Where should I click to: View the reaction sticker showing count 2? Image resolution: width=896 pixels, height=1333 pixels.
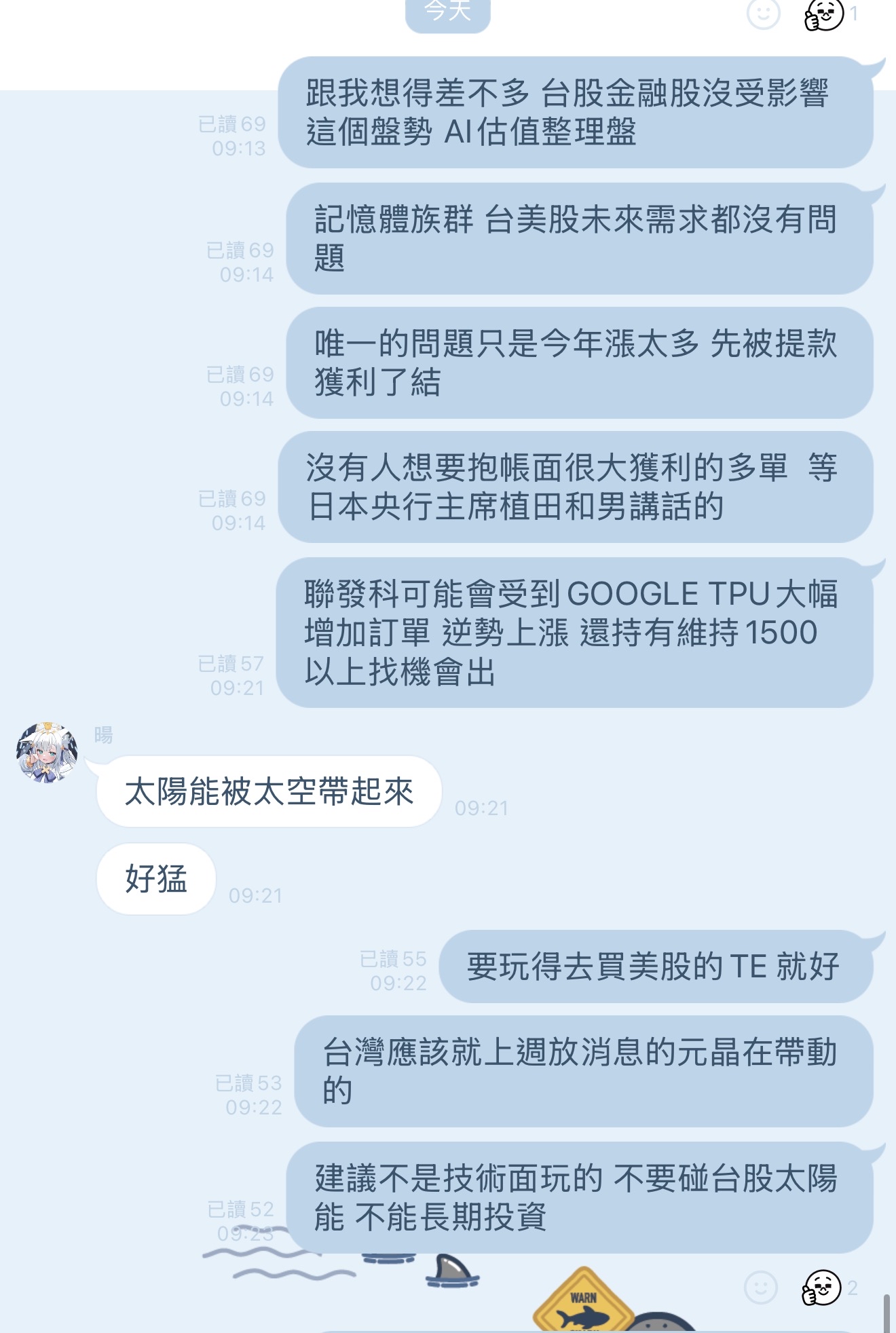(x=822, y=1288)
